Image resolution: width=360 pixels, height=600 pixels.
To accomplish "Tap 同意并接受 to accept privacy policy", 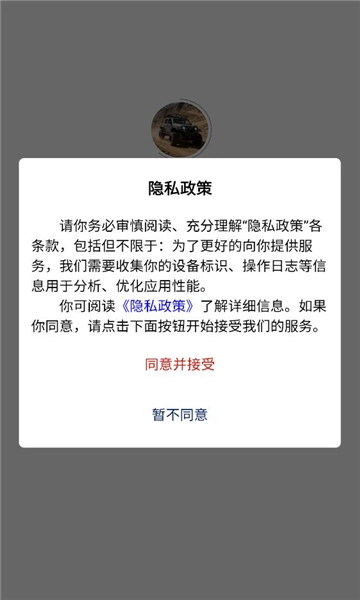I will coord(179,365).
